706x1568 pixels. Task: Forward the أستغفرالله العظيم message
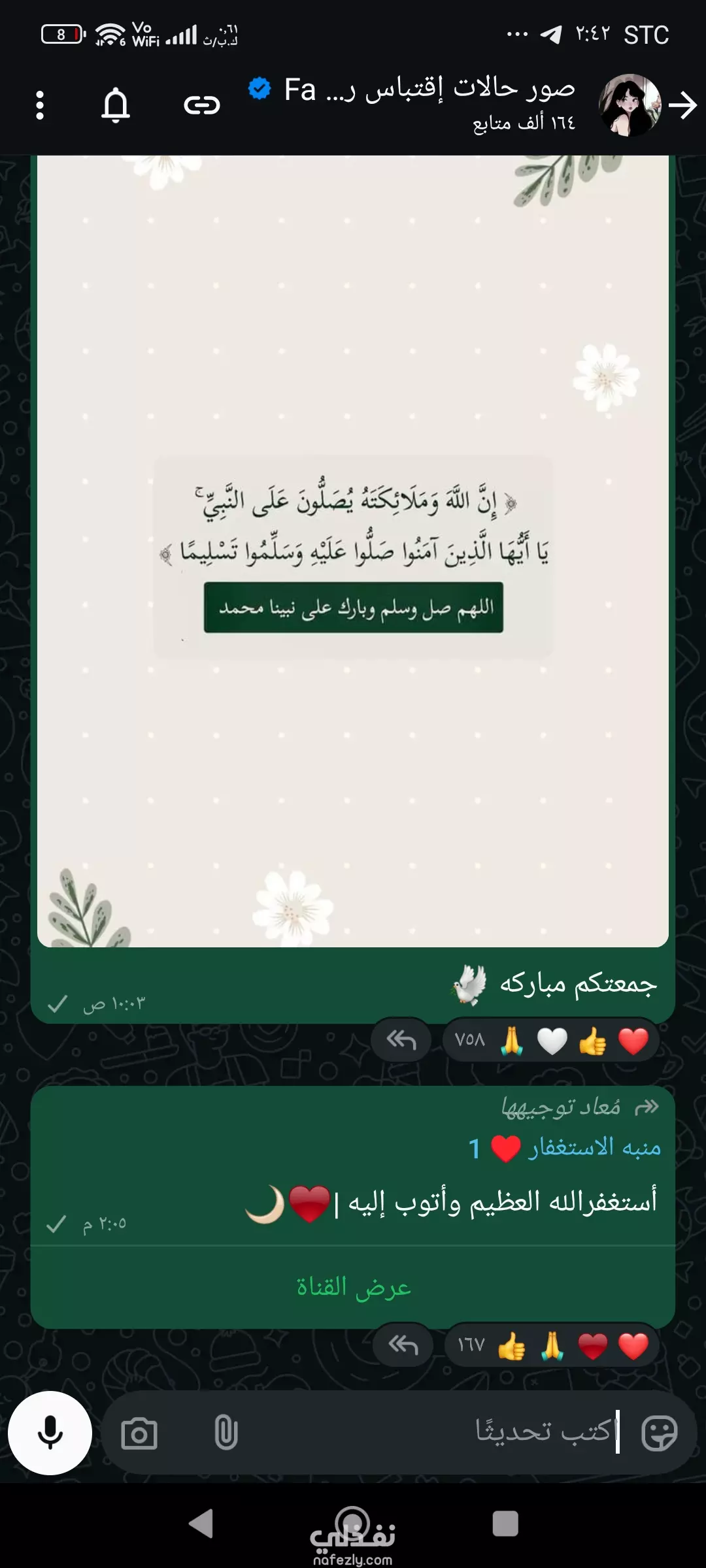(x=403, y=1345)
